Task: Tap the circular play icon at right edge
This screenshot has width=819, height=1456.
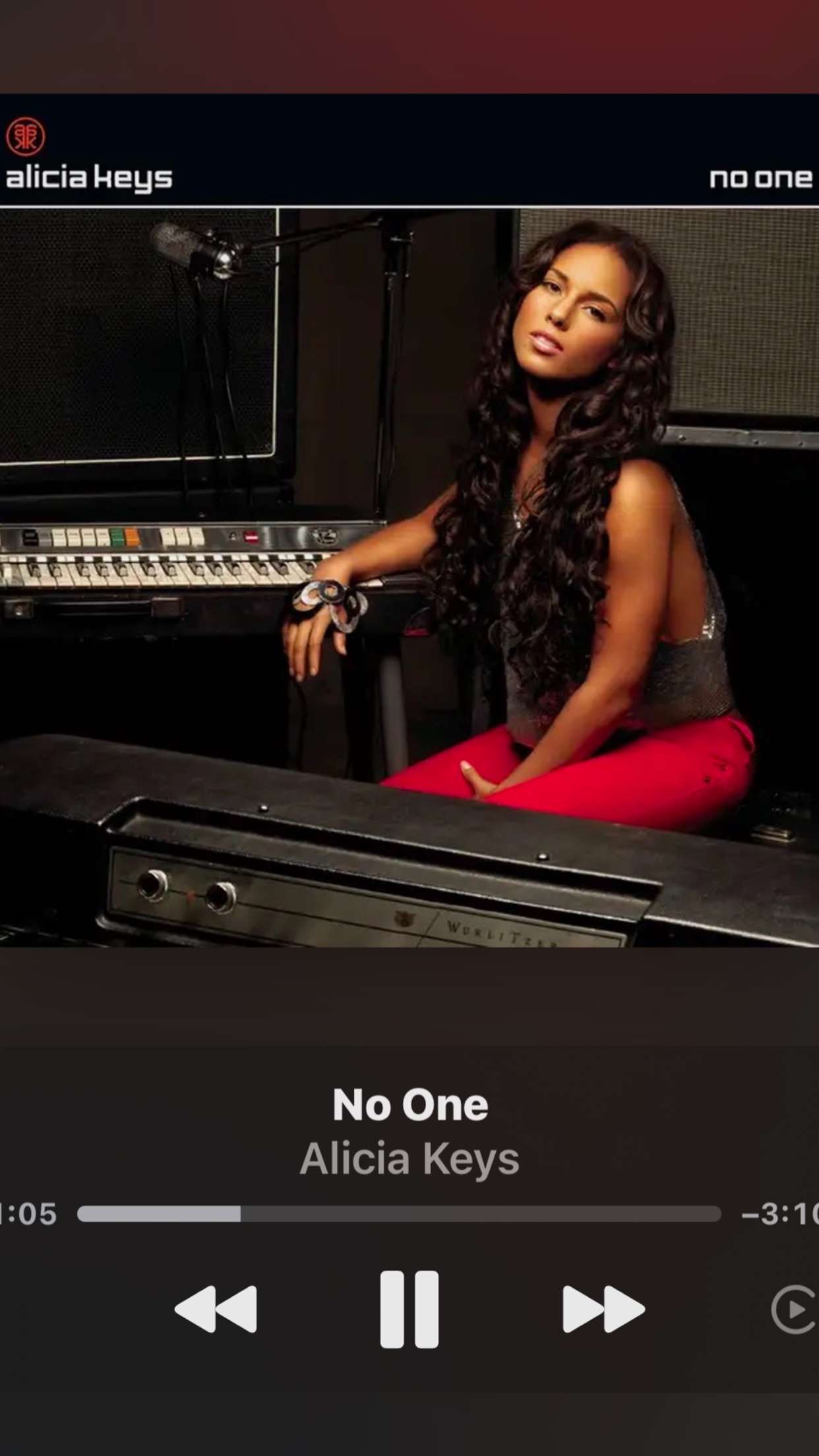Action: pyautogui.click(x=794, y=1309)
